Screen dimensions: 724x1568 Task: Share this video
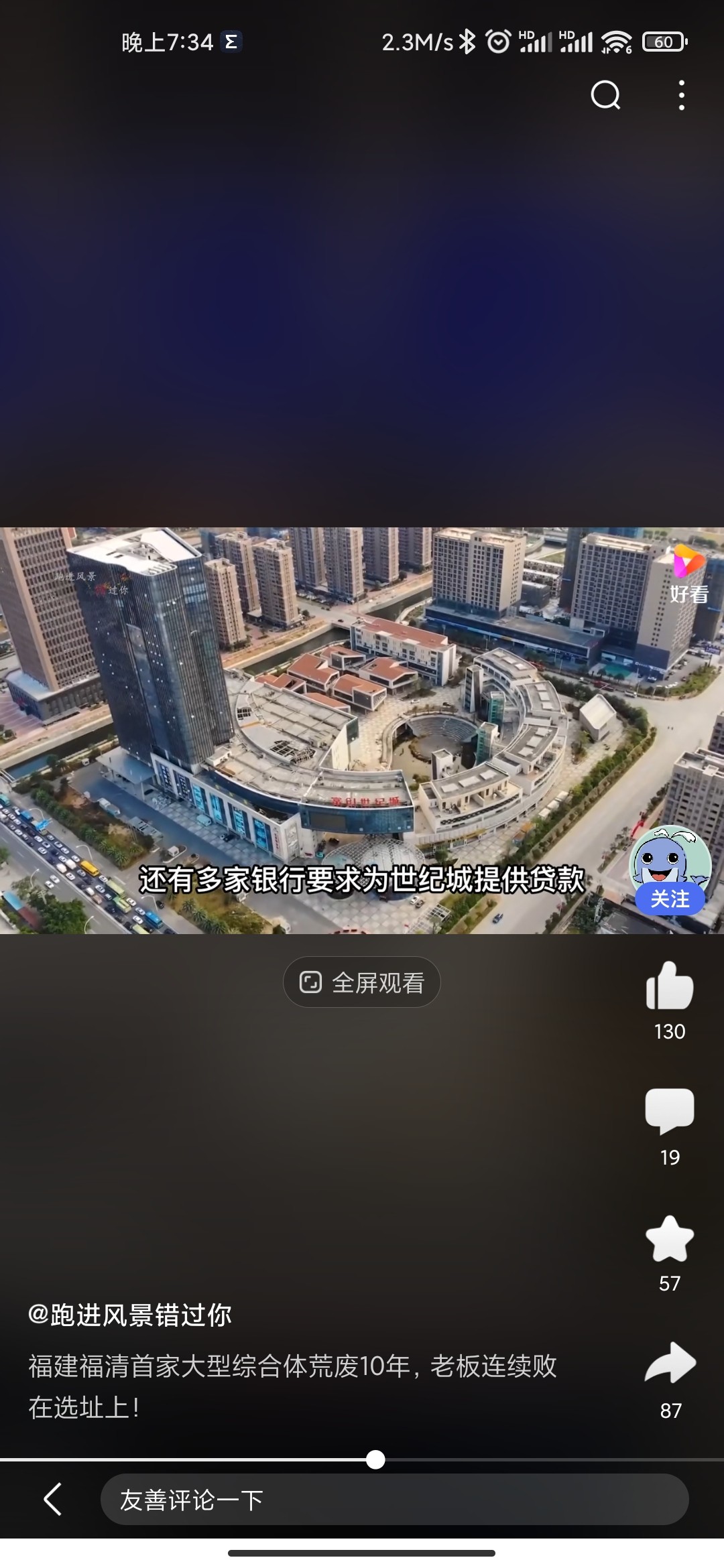coord(670,1364)
